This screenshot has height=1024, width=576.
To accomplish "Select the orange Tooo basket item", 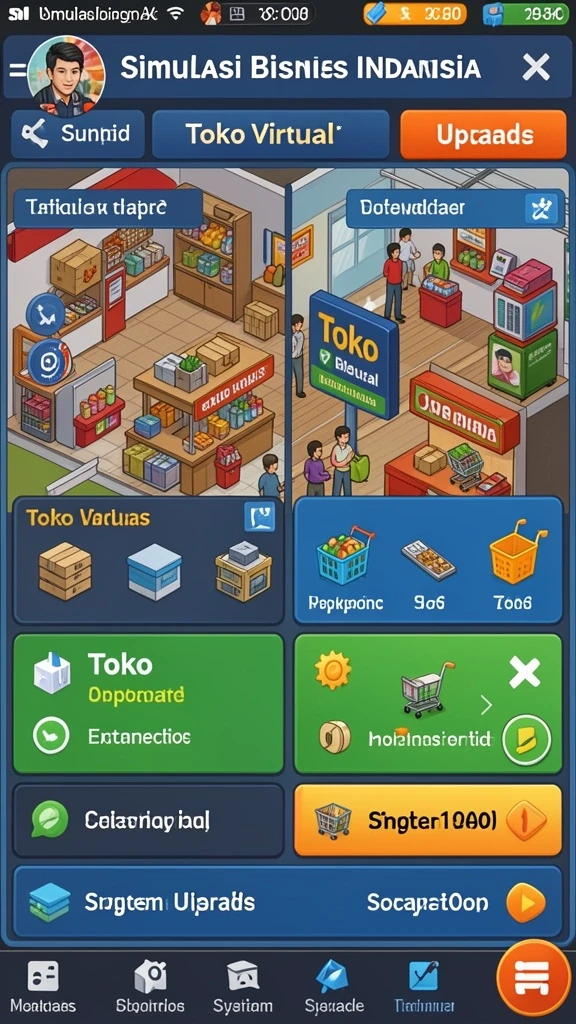I will (514, 567).
